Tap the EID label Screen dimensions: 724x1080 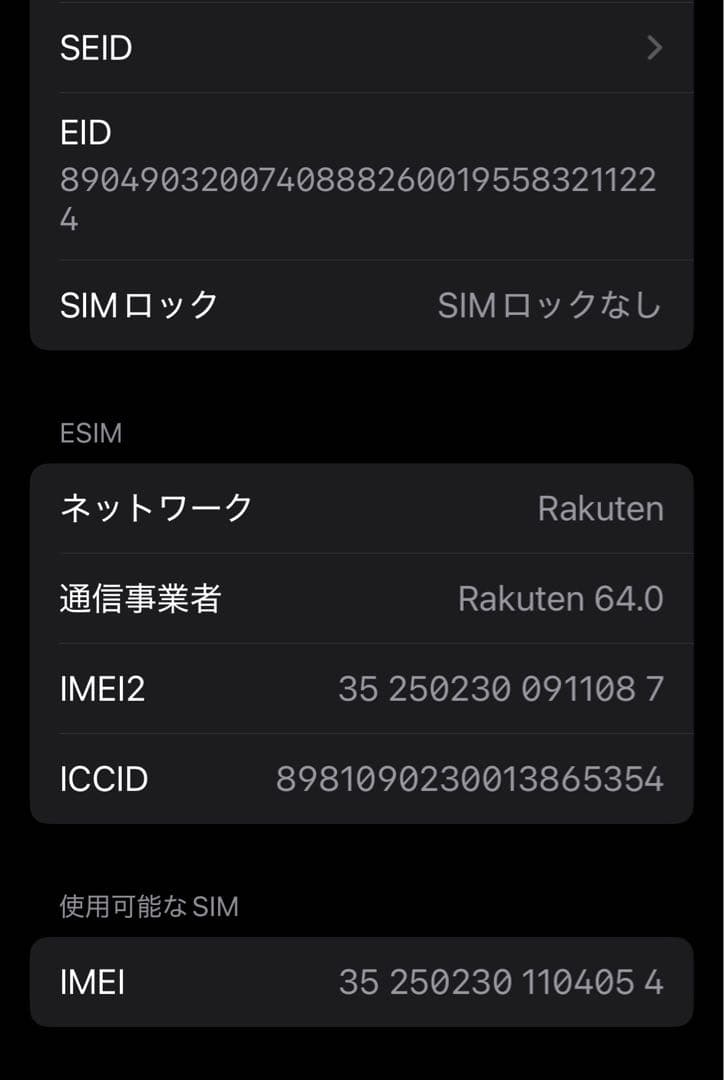(86, 132)
